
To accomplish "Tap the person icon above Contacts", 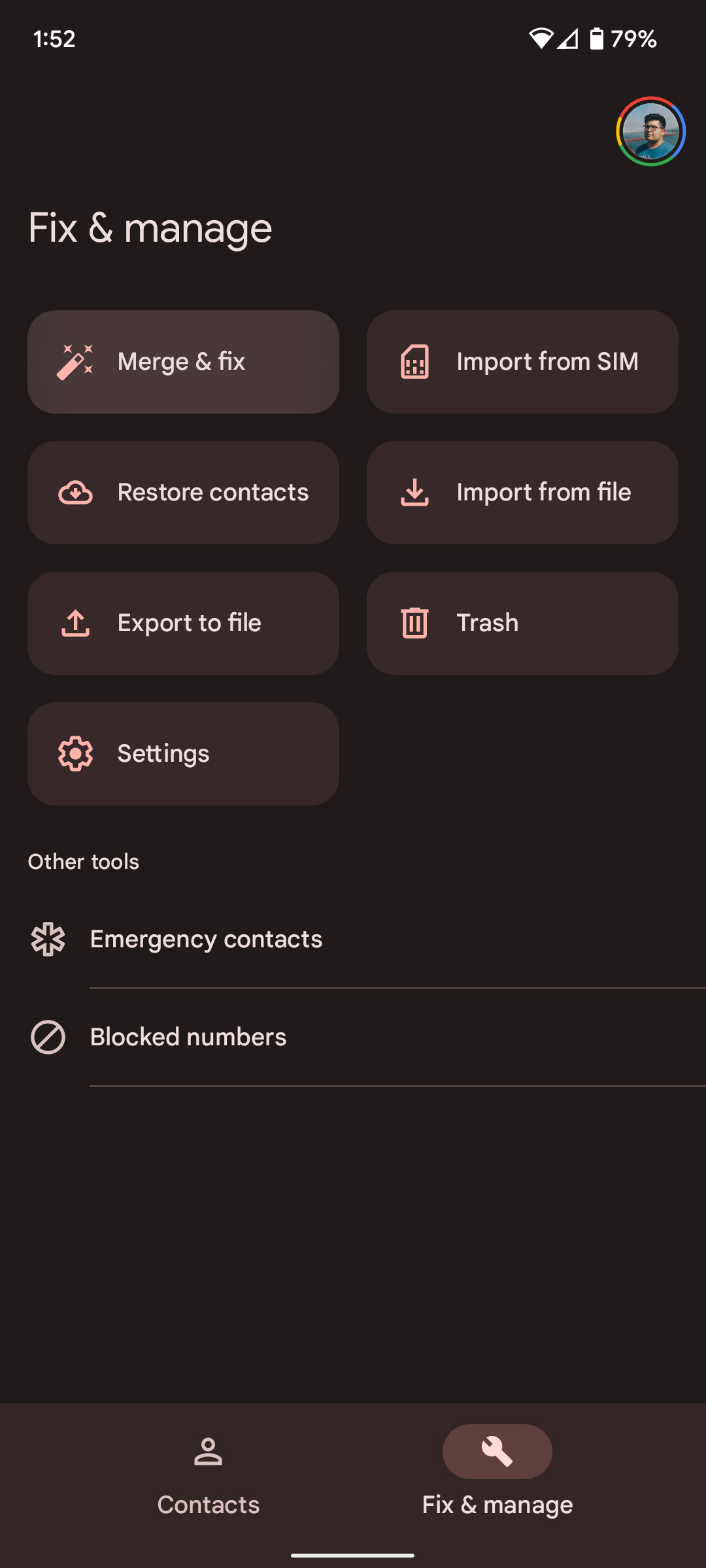I will pyautogui.click(x=208, y=1451).
